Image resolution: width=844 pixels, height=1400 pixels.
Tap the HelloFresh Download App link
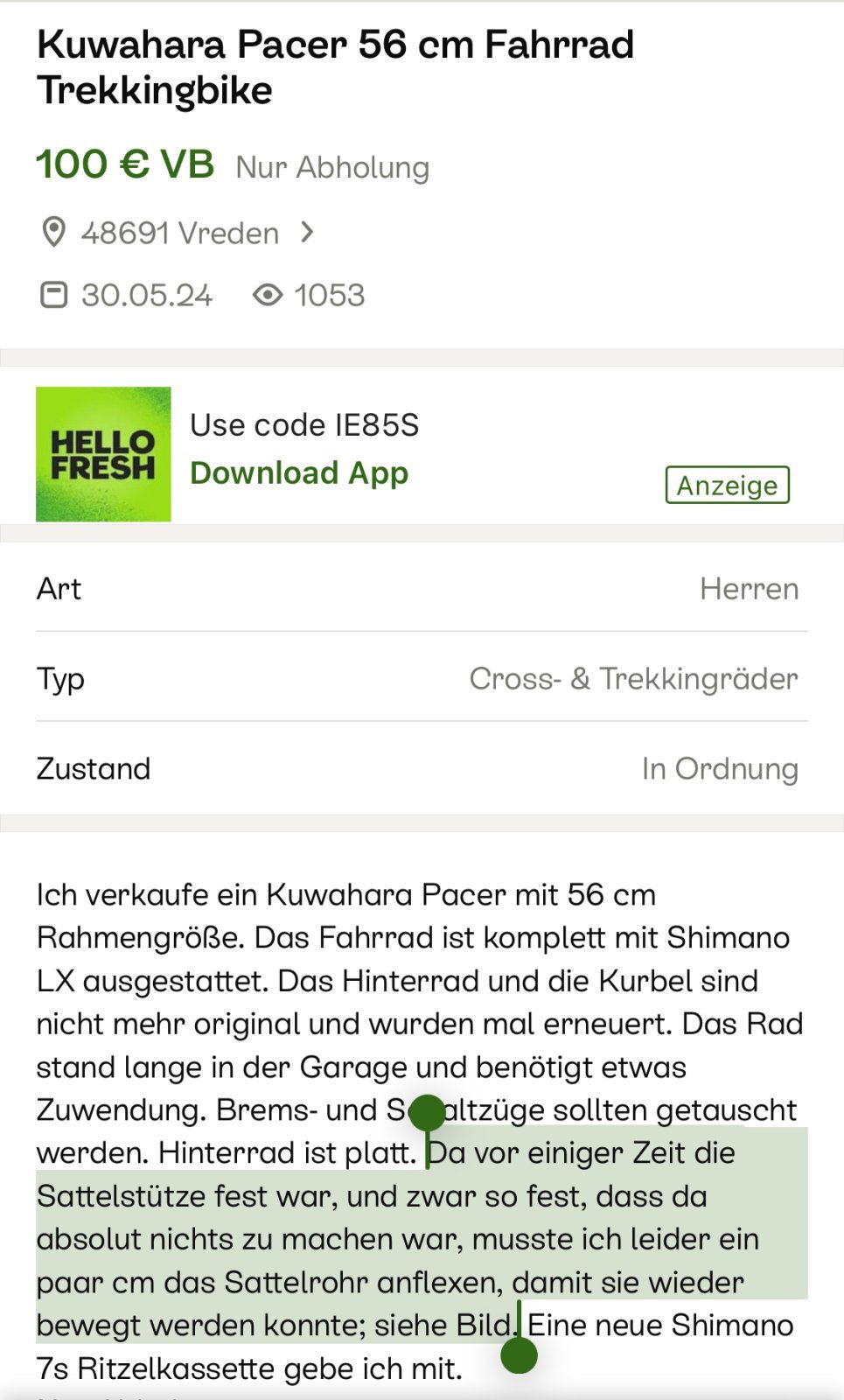(x=299, y=473)
